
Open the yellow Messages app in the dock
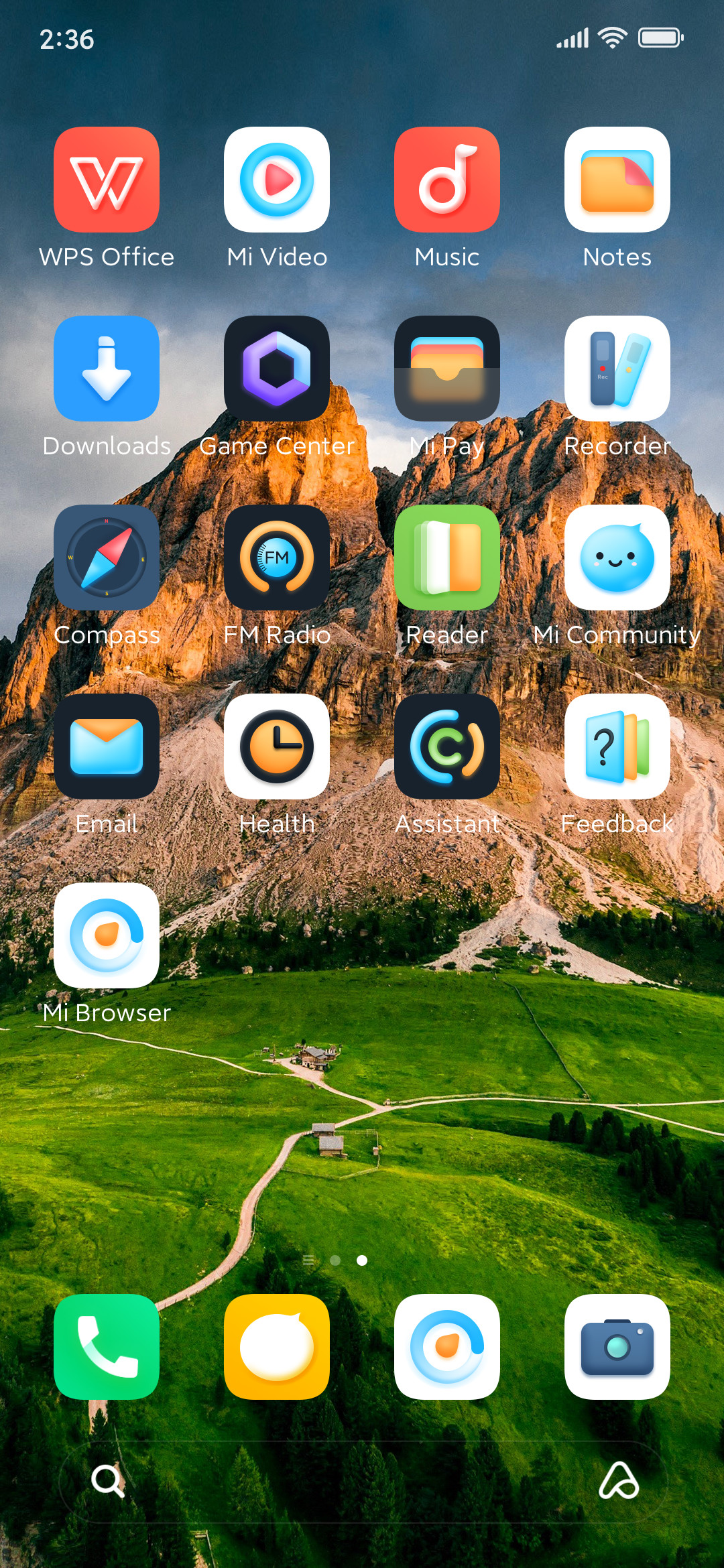tap(277, 1347)
